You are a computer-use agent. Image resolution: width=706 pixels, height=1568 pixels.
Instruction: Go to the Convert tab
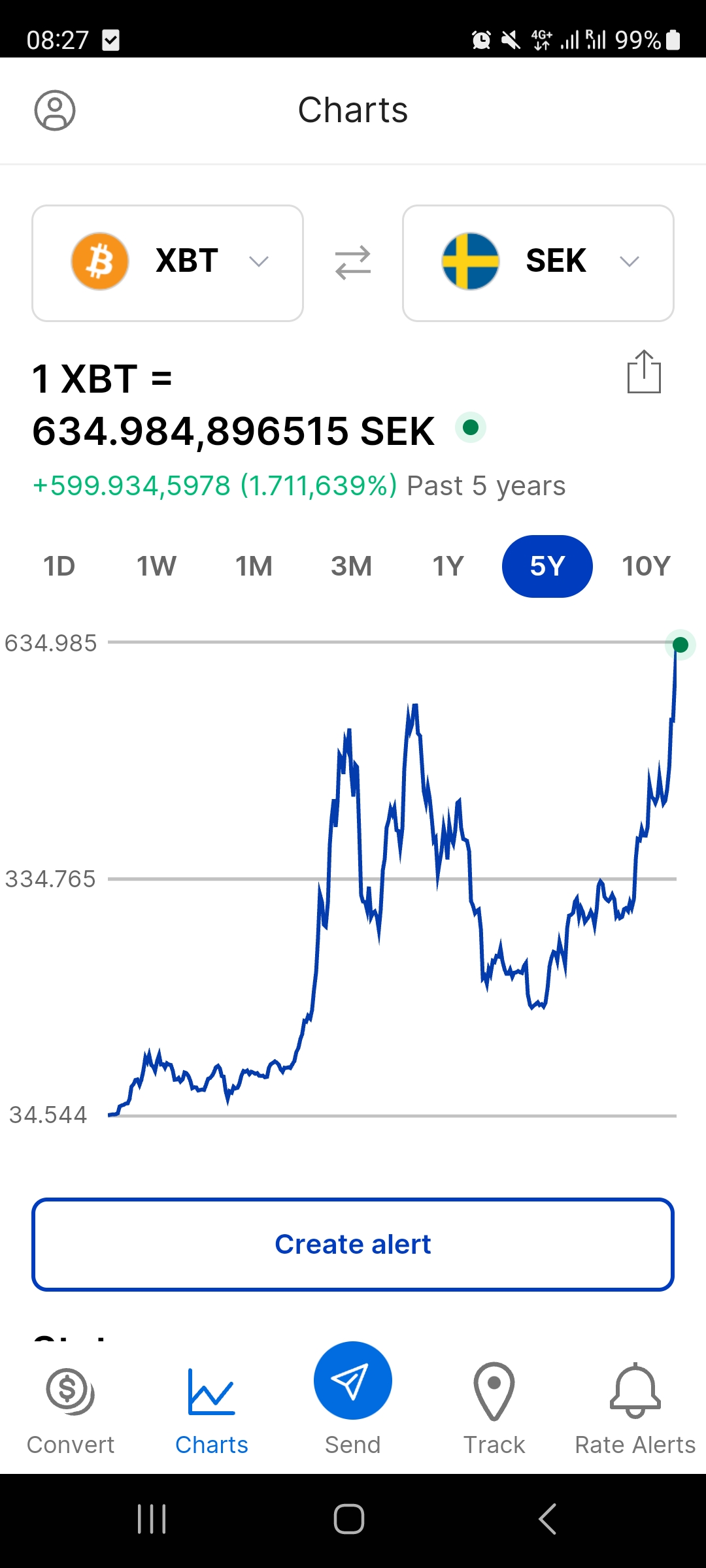tap(71, 1405)
